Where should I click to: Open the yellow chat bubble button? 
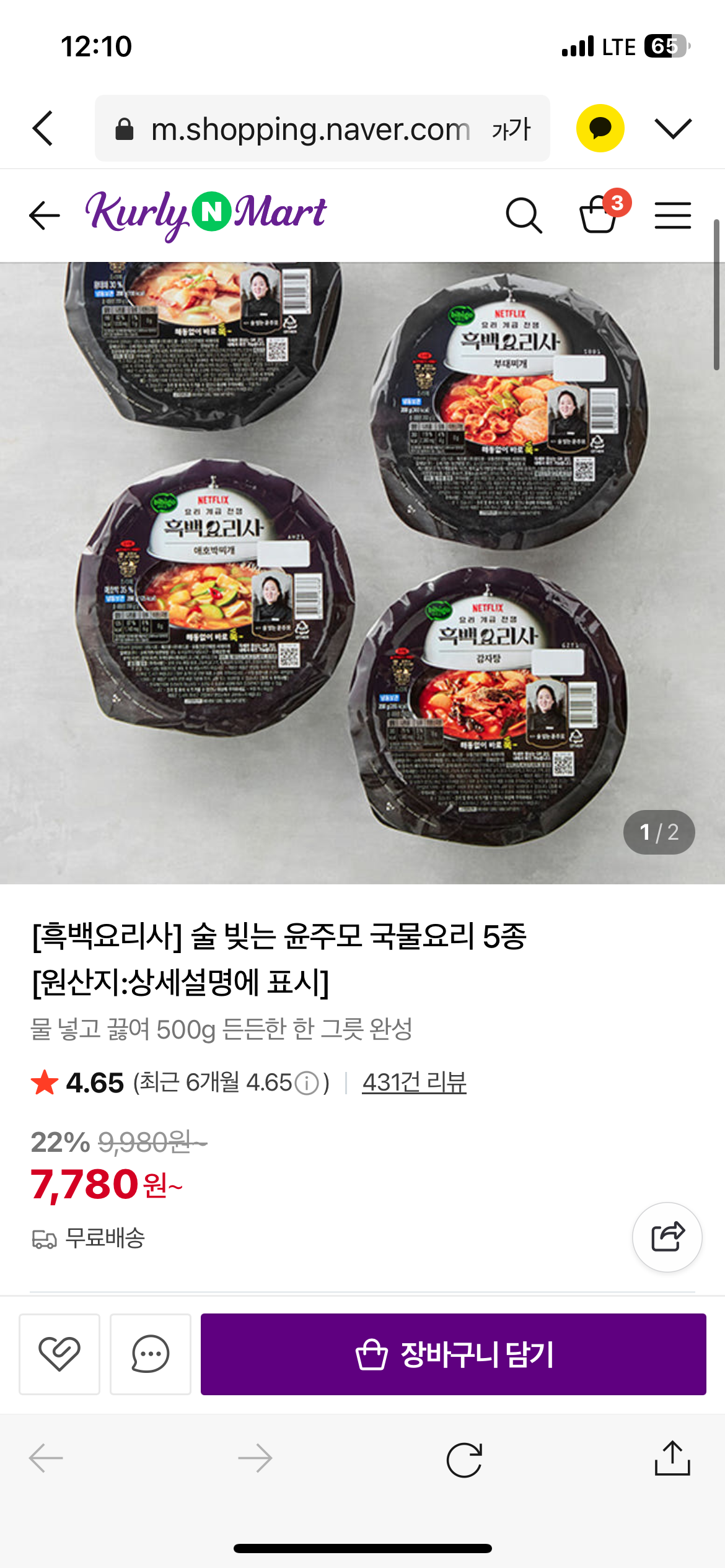pyautogui.click(x=600, y=128)
